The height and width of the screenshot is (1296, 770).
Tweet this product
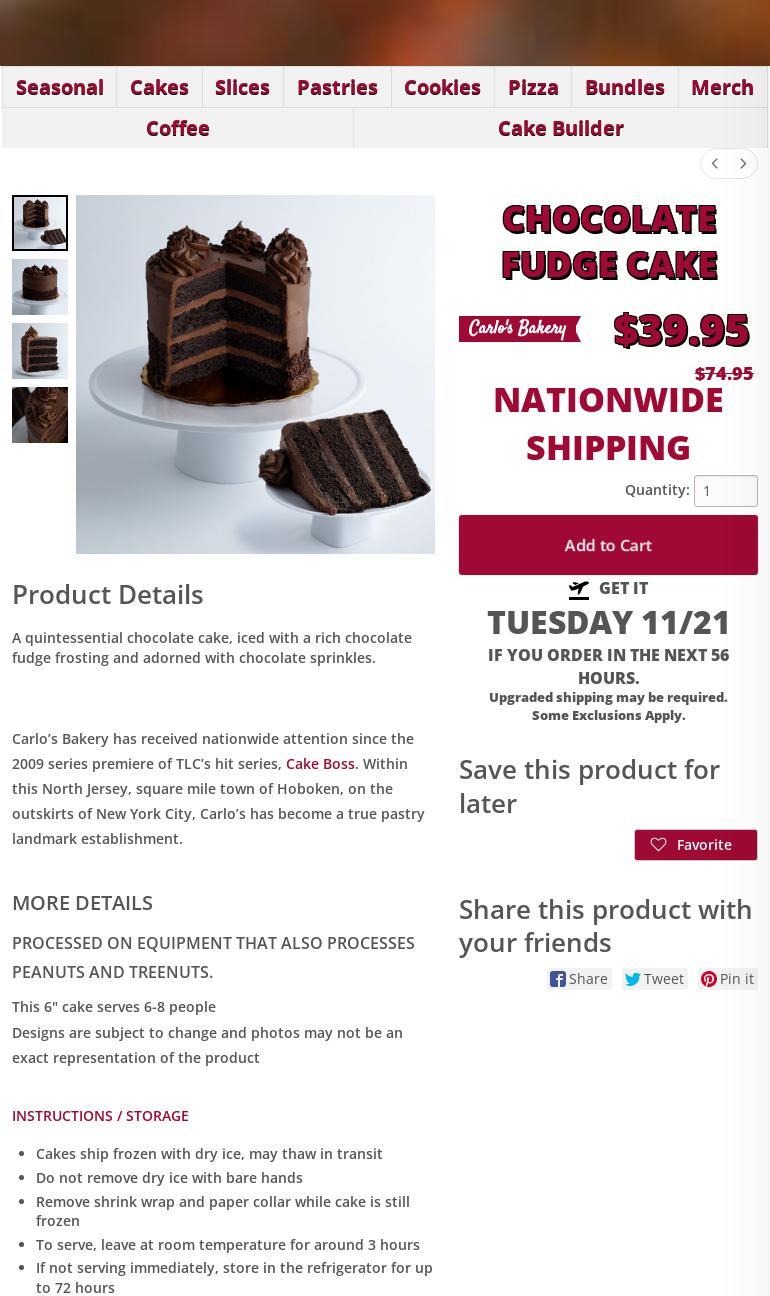point(655,979)
